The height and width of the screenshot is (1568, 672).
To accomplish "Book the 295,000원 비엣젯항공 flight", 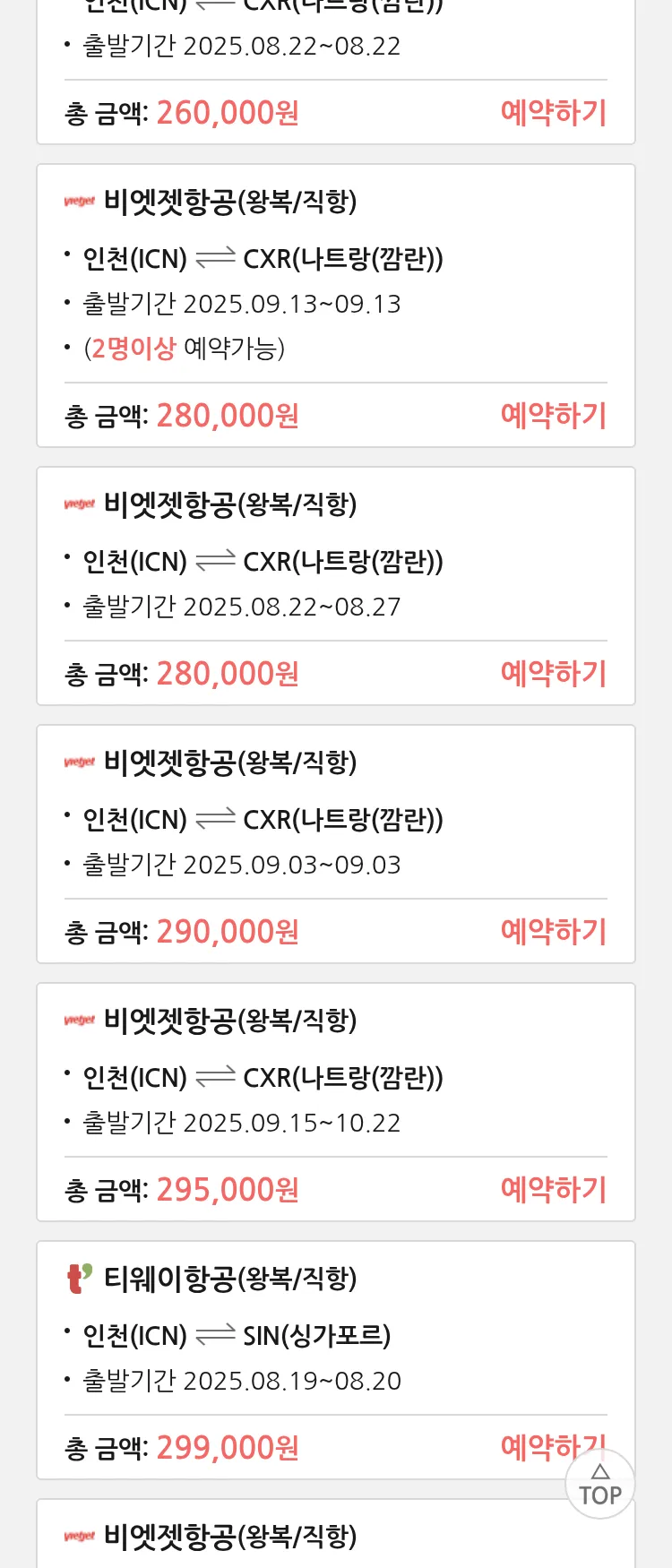I will pyautogui.click(x=553, y=1190).
